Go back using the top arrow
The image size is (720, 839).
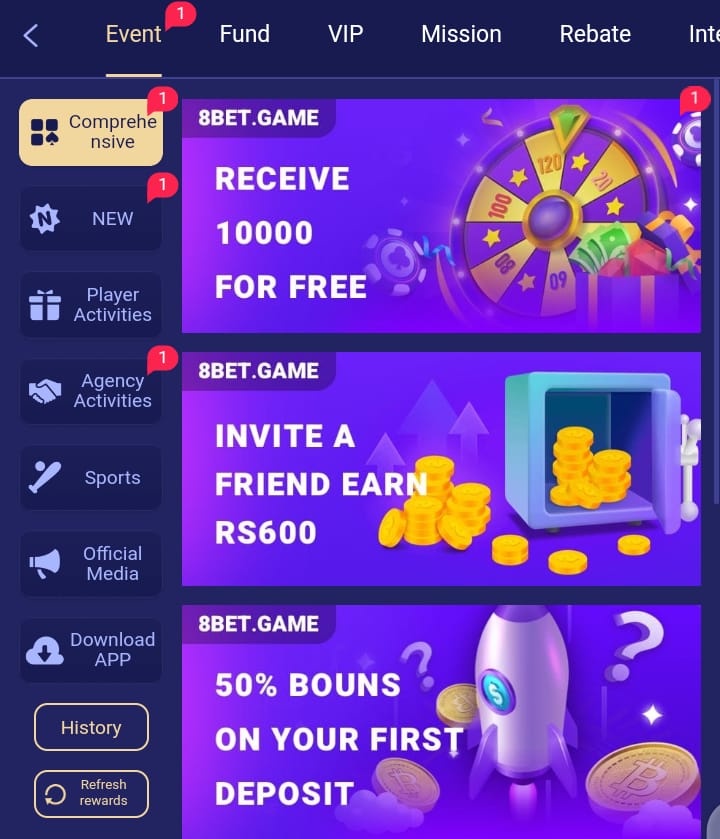tap(31, 36)
